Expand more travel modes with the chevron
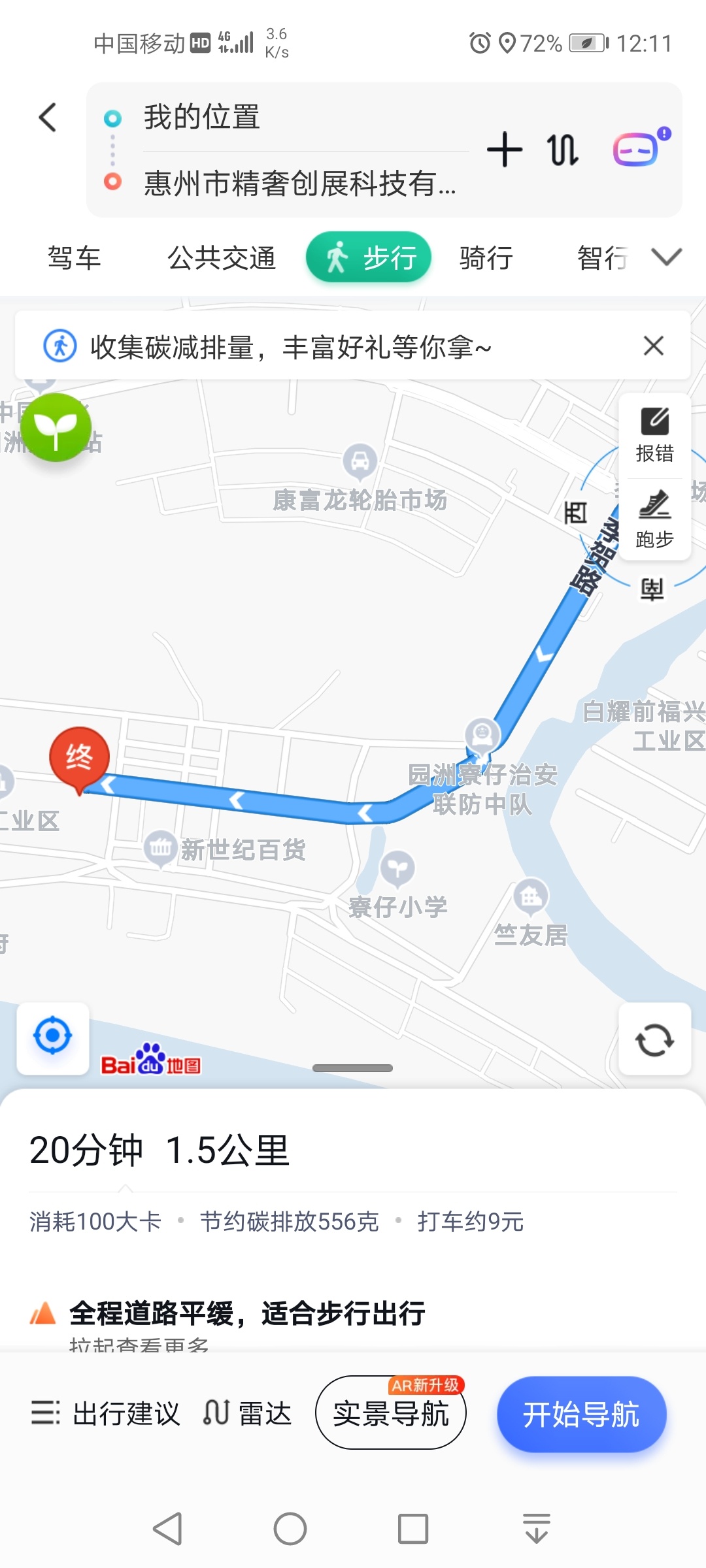Screen dimensions: 706x1568 667,257
